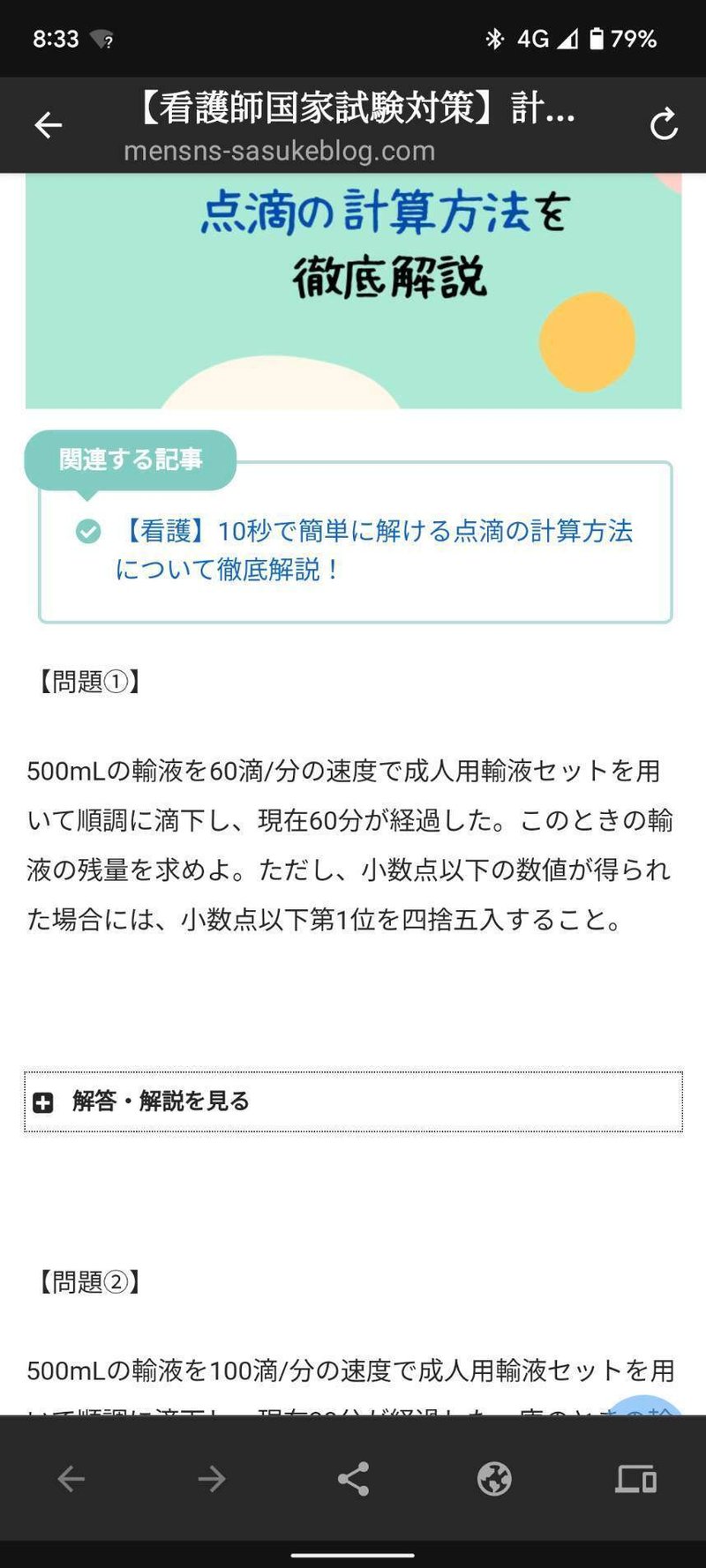Screen dimensions: 706x1568
Task: Tap the blue floating button at bottom right
Action: 646,1406
